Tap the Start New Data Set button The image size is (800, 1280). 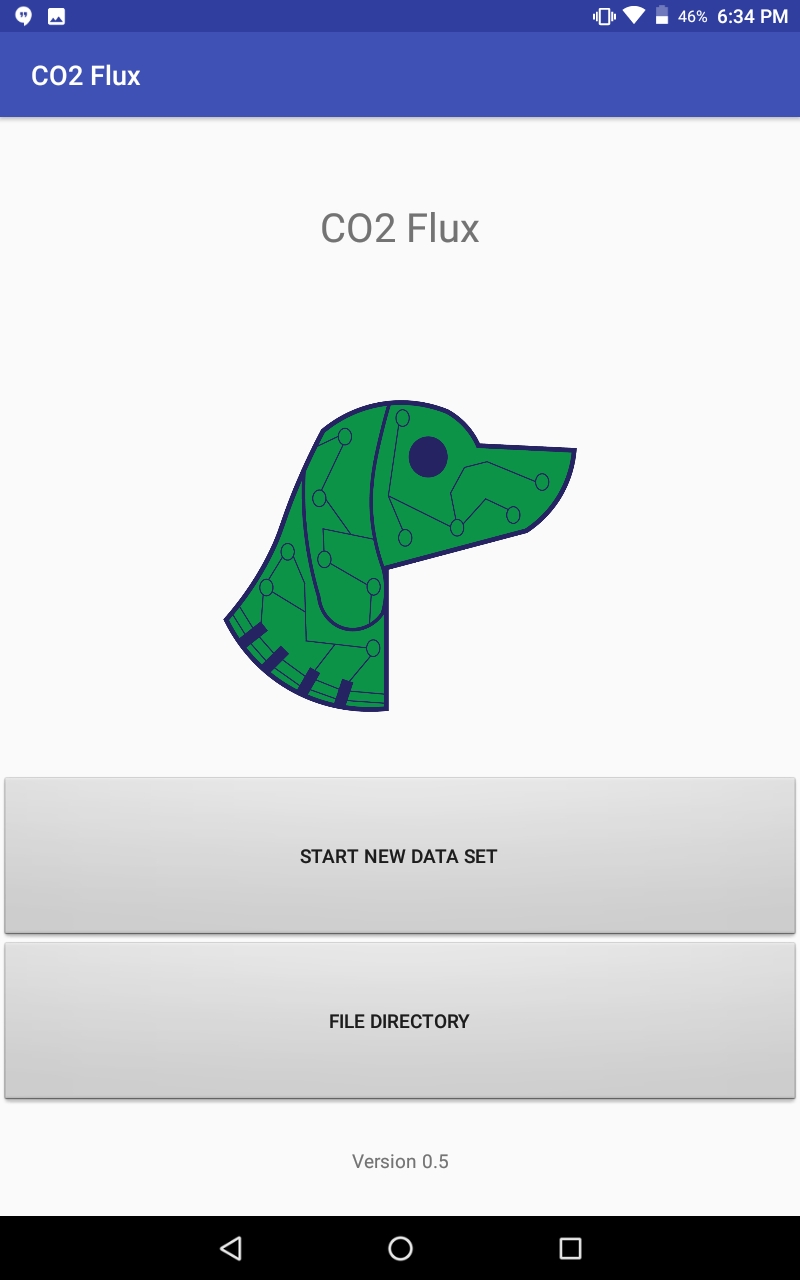[399, 856]
